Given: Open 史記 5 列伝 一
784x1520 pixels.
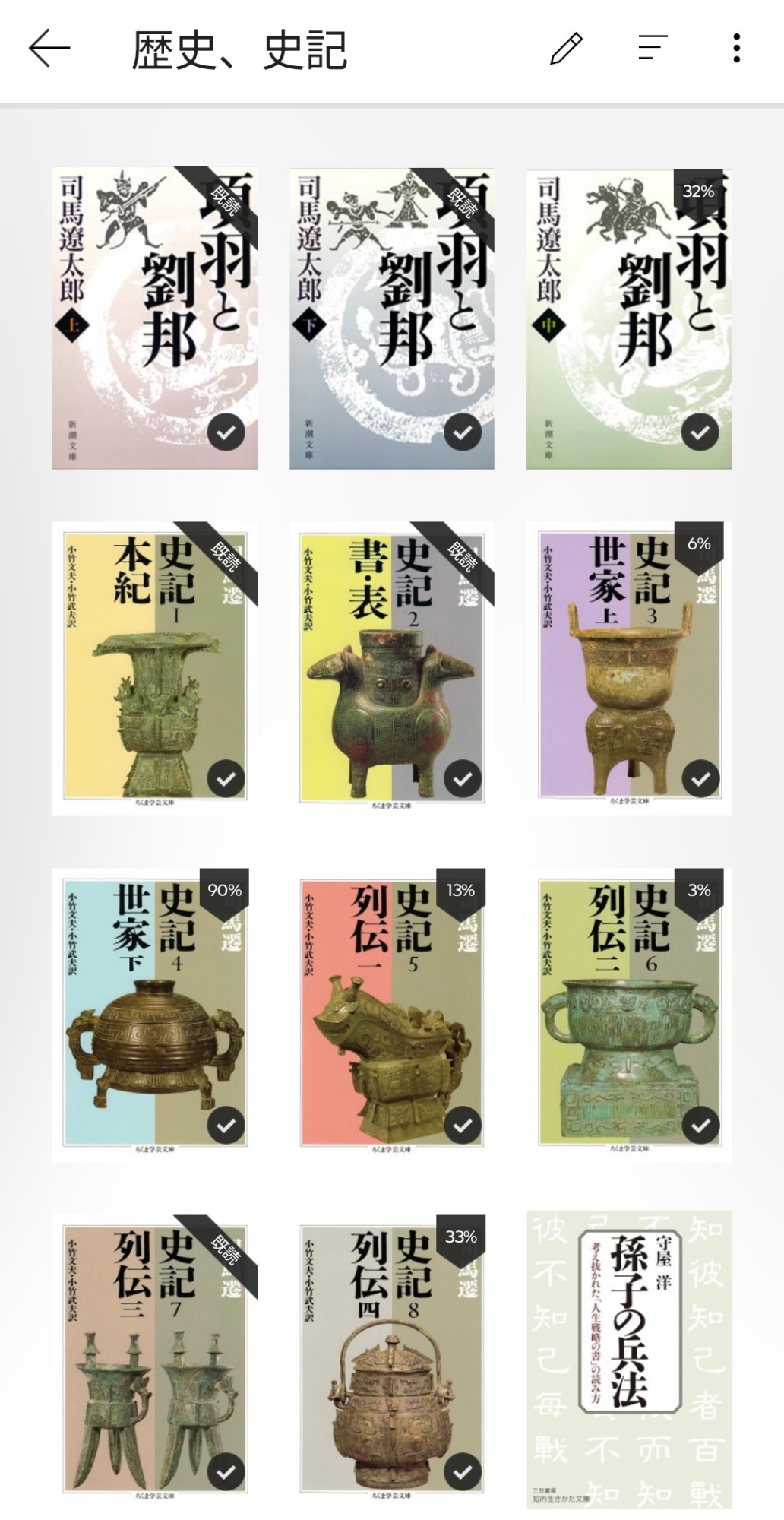Looking at the screenshot, I should click(x=391, y=1014).
